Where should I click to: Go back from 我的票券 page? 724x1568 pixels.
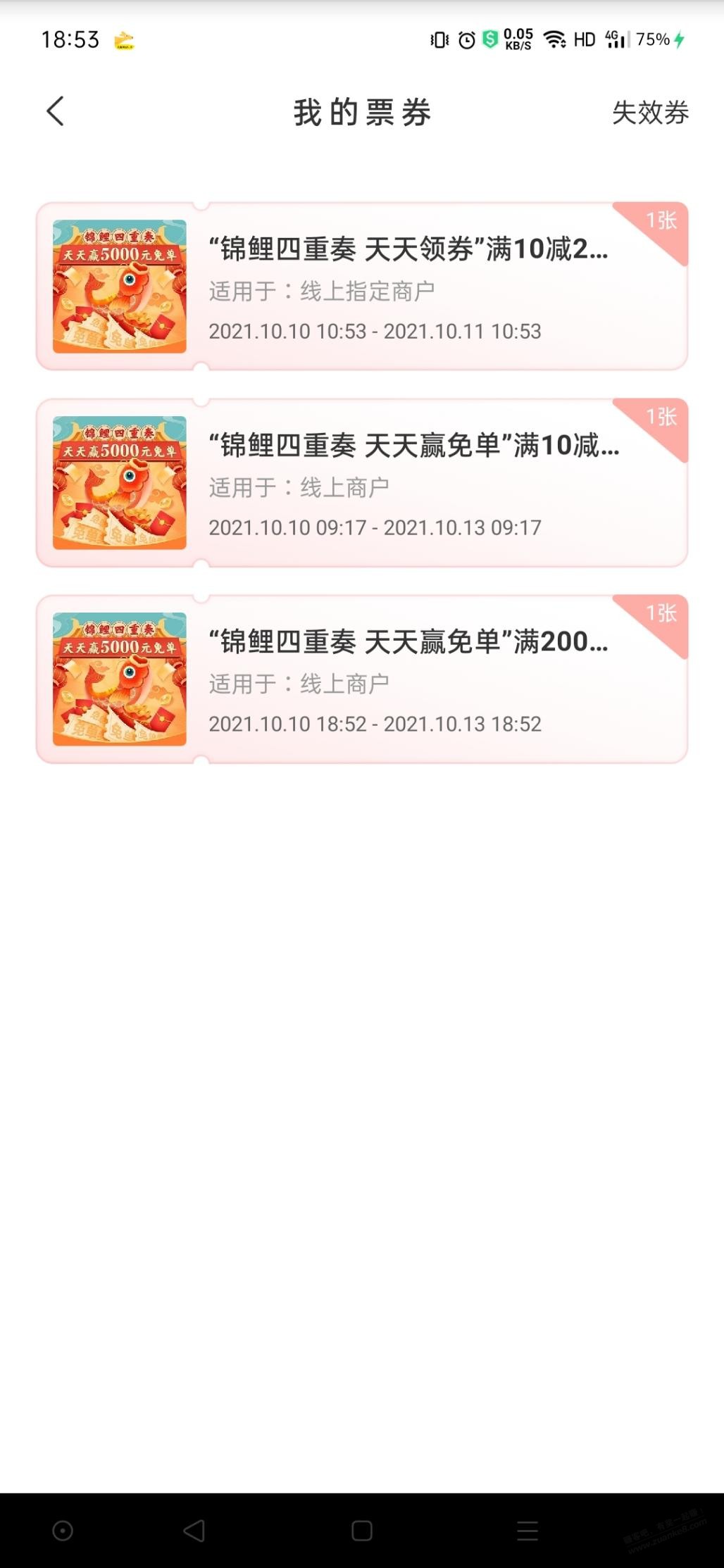pos(56,111)
